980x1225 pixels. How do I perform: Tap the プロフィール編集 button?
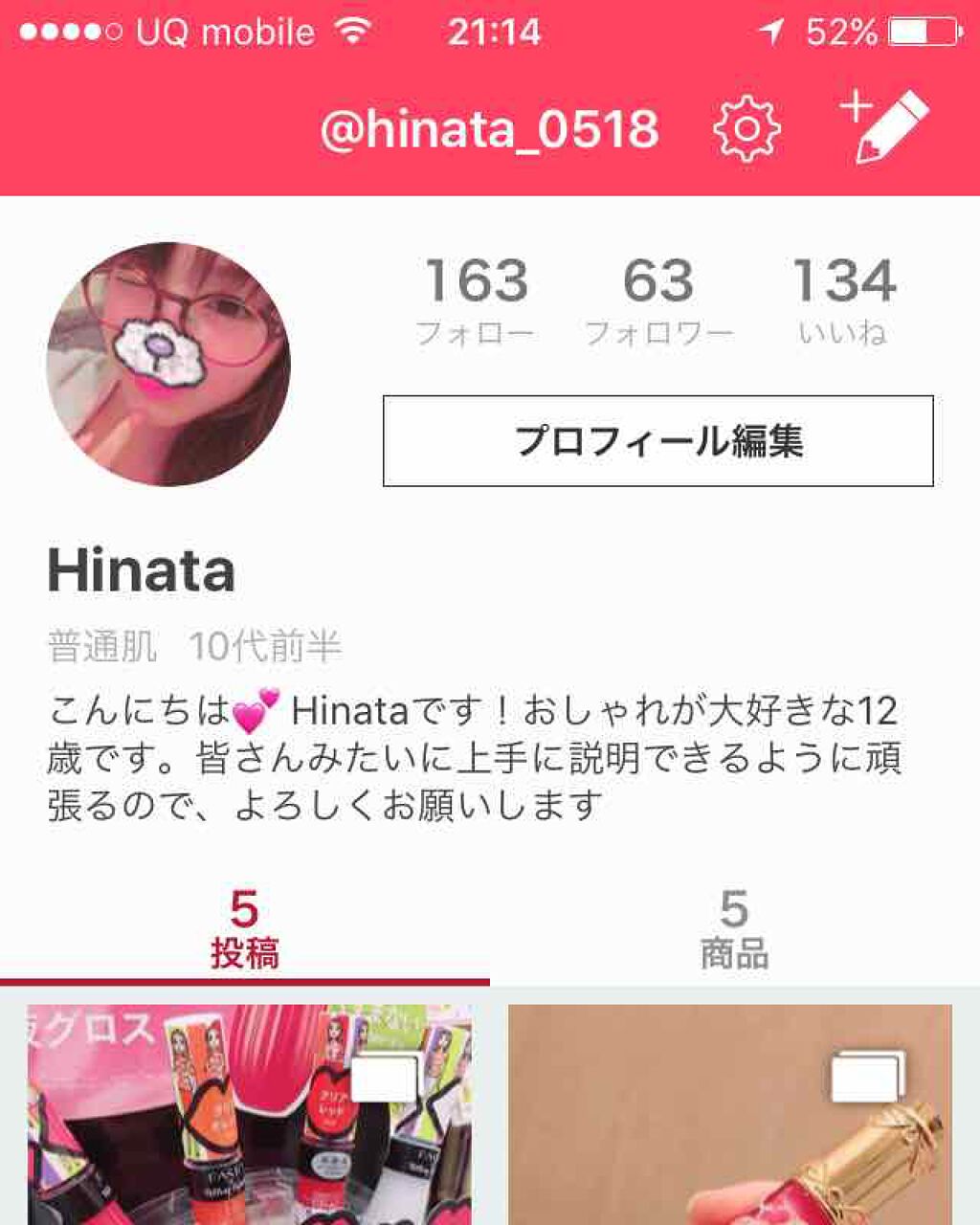click(657, 441)
